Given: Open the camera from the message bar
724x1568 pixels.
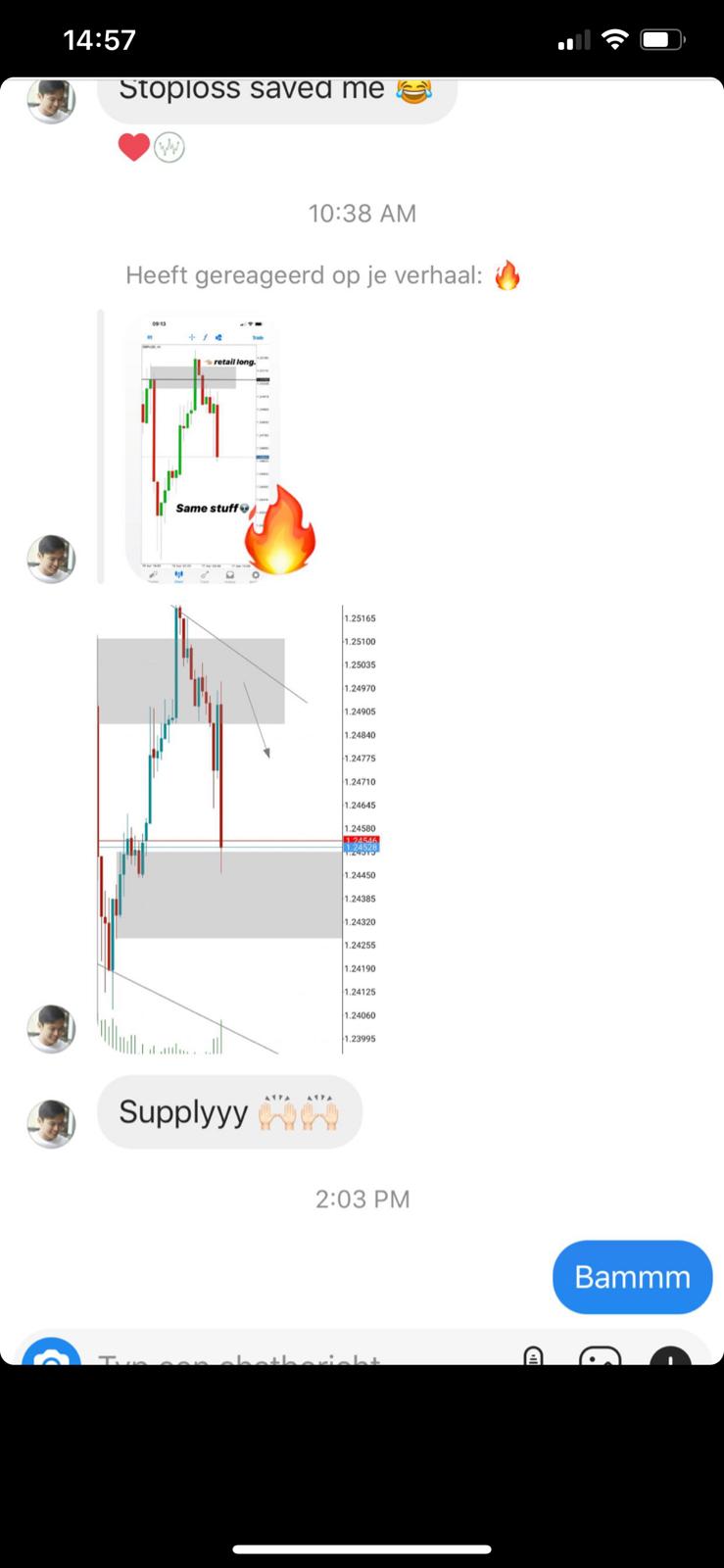Looking at the screenshot, I should 51,1352.
